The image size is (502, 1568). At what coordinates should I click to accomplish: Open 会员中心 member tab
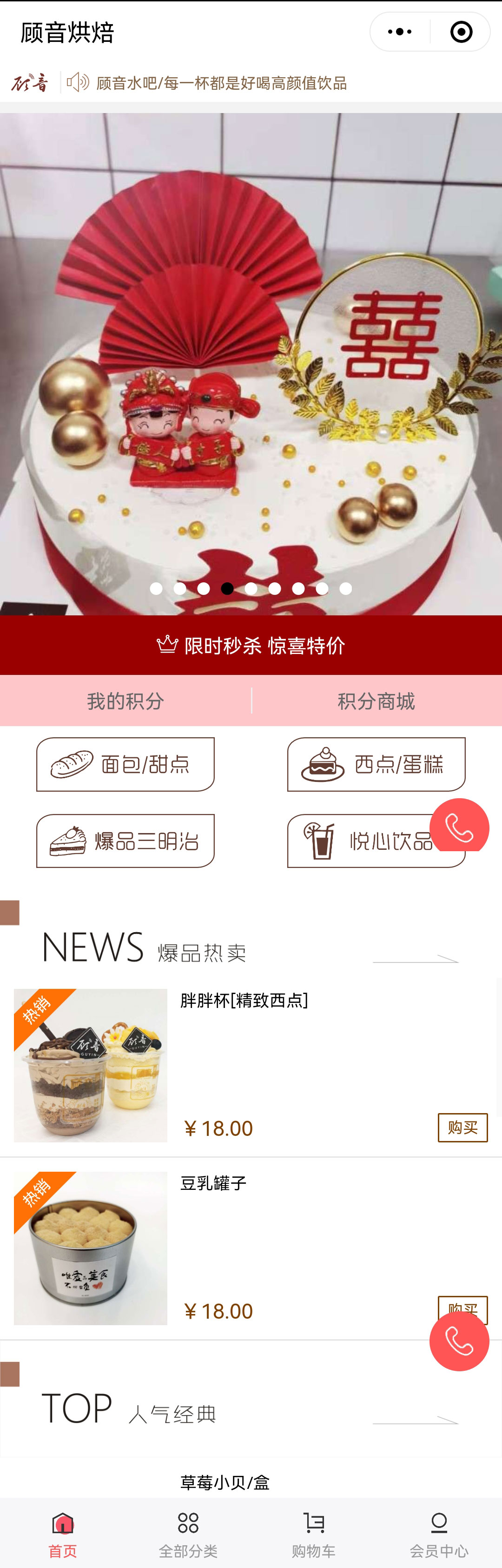[439, 1533]
